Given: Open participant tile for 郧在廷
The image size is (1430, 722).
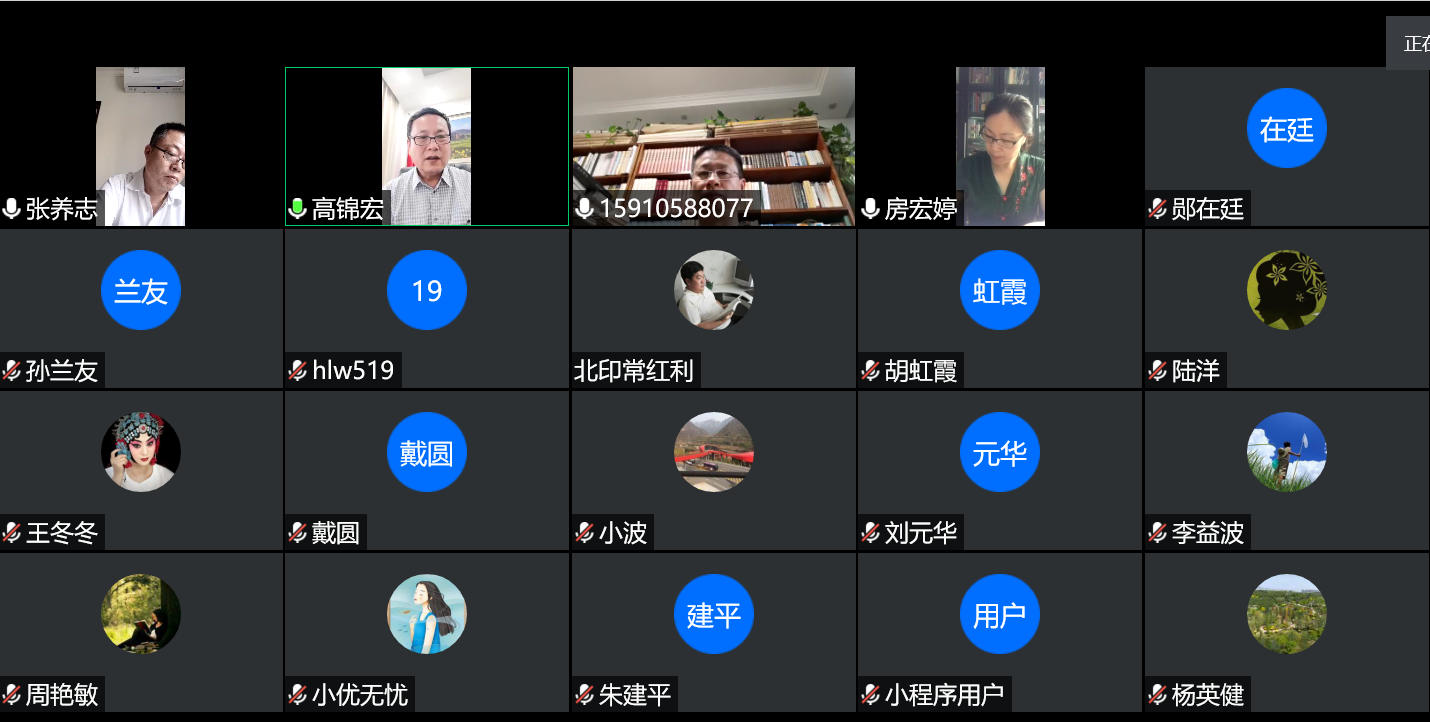Looking at the screenshot, I should [1286, 146].
